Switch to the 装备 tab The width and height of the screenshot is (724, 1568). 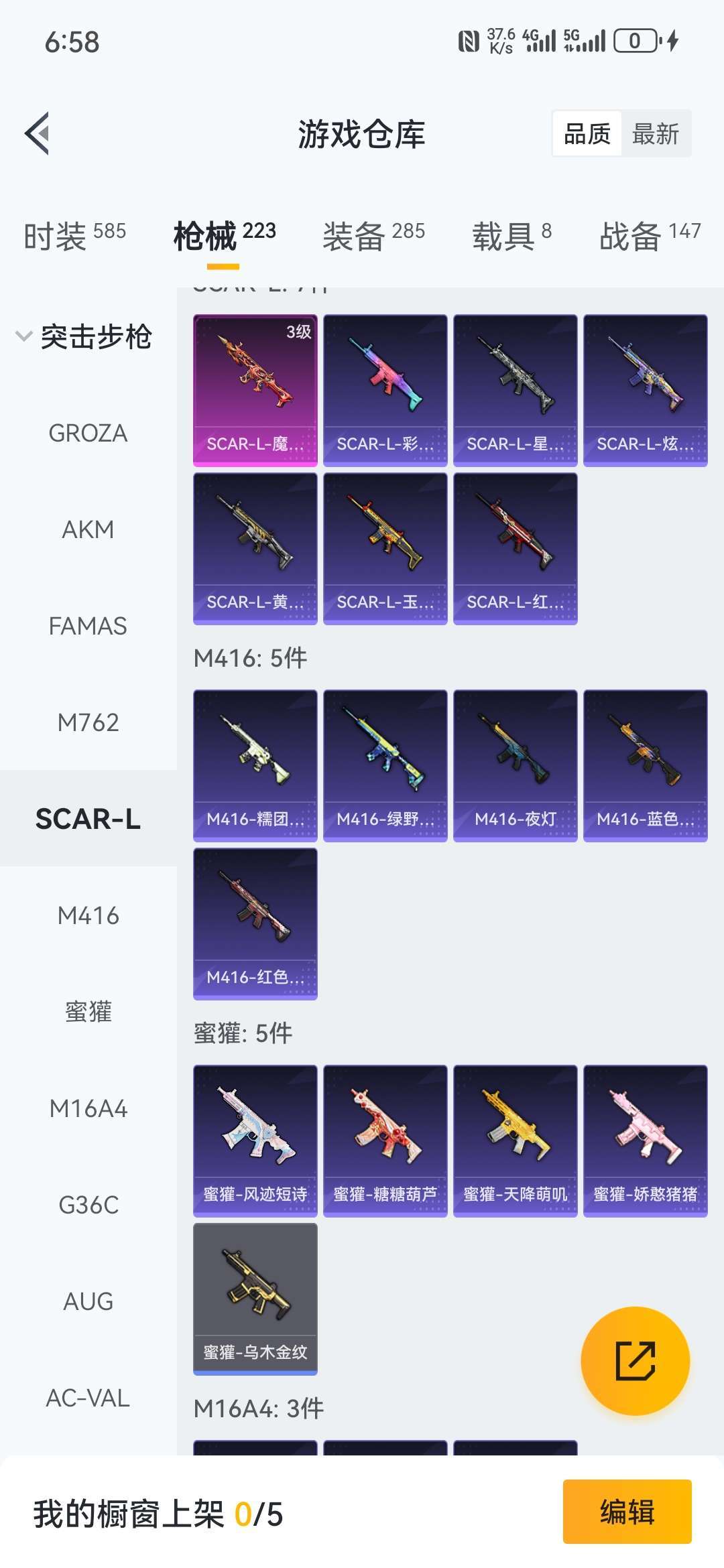373,236
